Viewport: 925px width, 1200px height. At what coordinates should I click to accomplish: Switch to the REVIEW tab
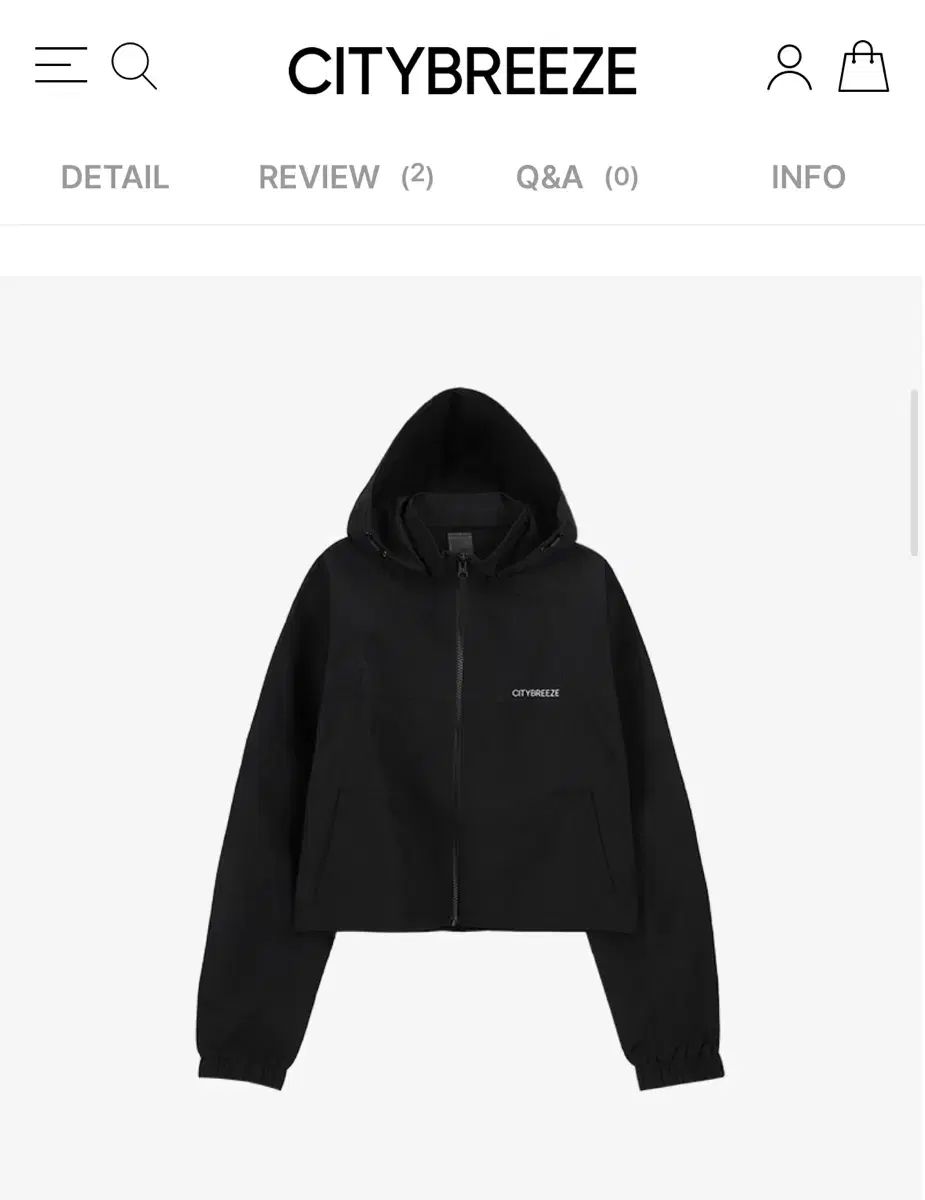(345, 178)
